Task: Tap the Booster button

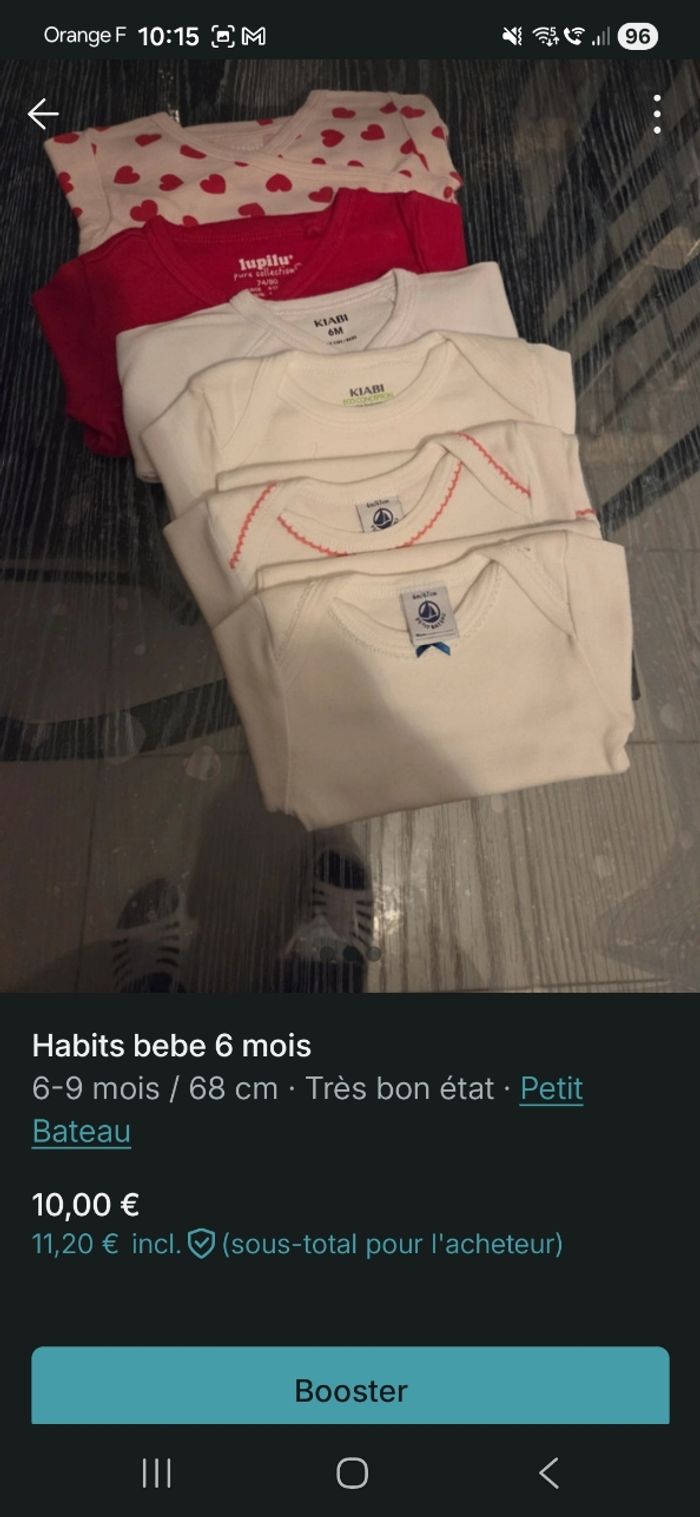Action: 350,1388
